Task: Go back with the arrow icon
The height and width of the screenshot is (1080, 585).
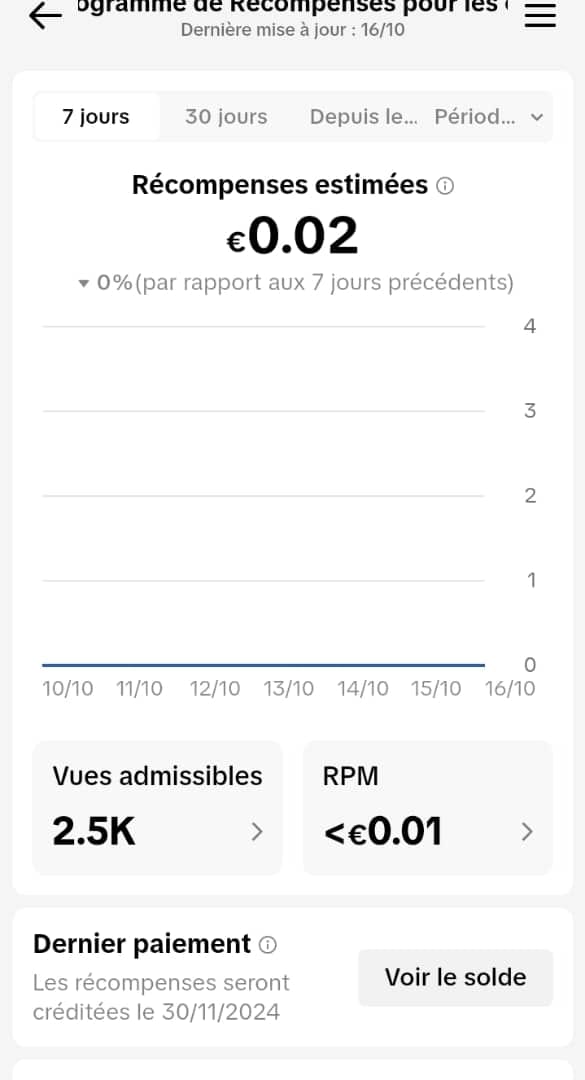Action: (x=45, y=16)
